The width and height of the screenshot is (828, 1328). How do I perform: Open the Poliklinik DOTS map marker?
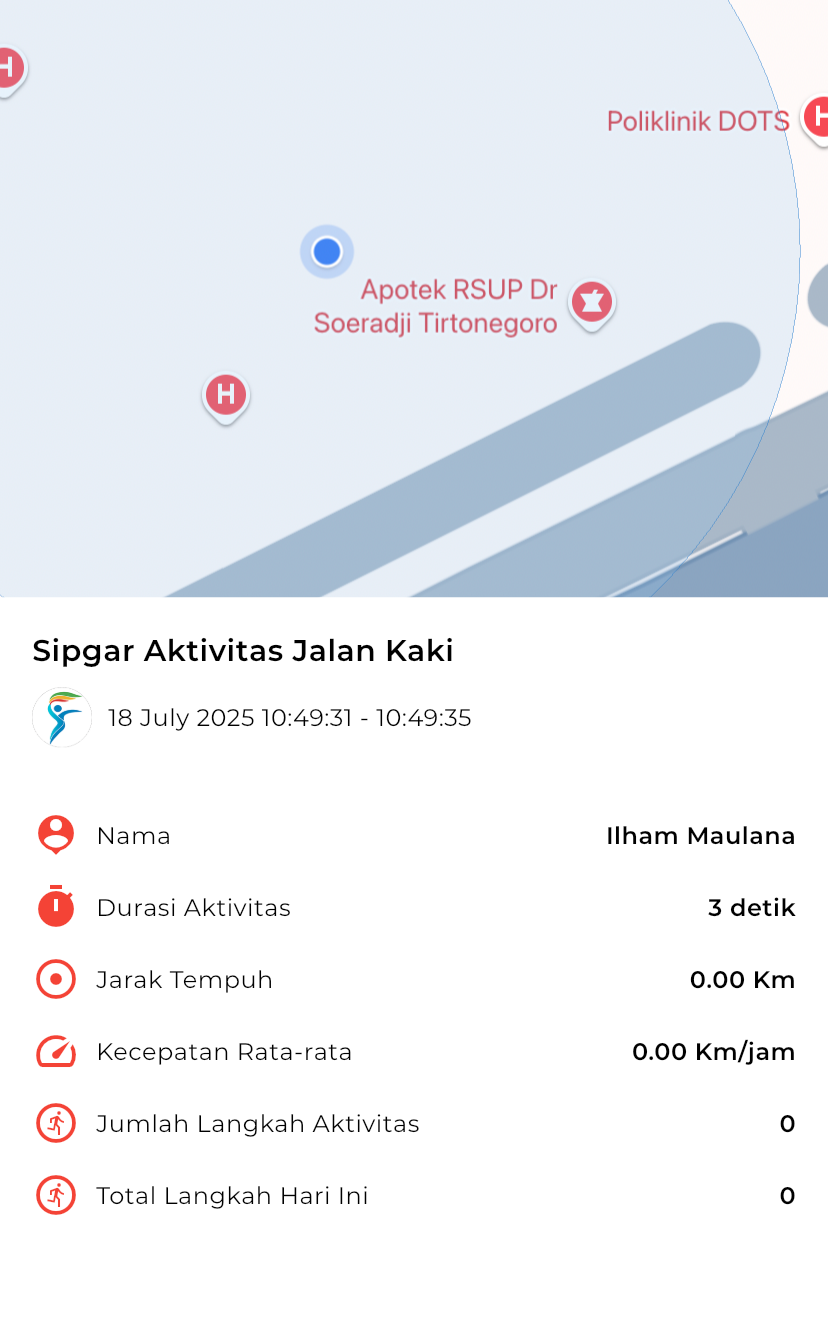point(817,119)
